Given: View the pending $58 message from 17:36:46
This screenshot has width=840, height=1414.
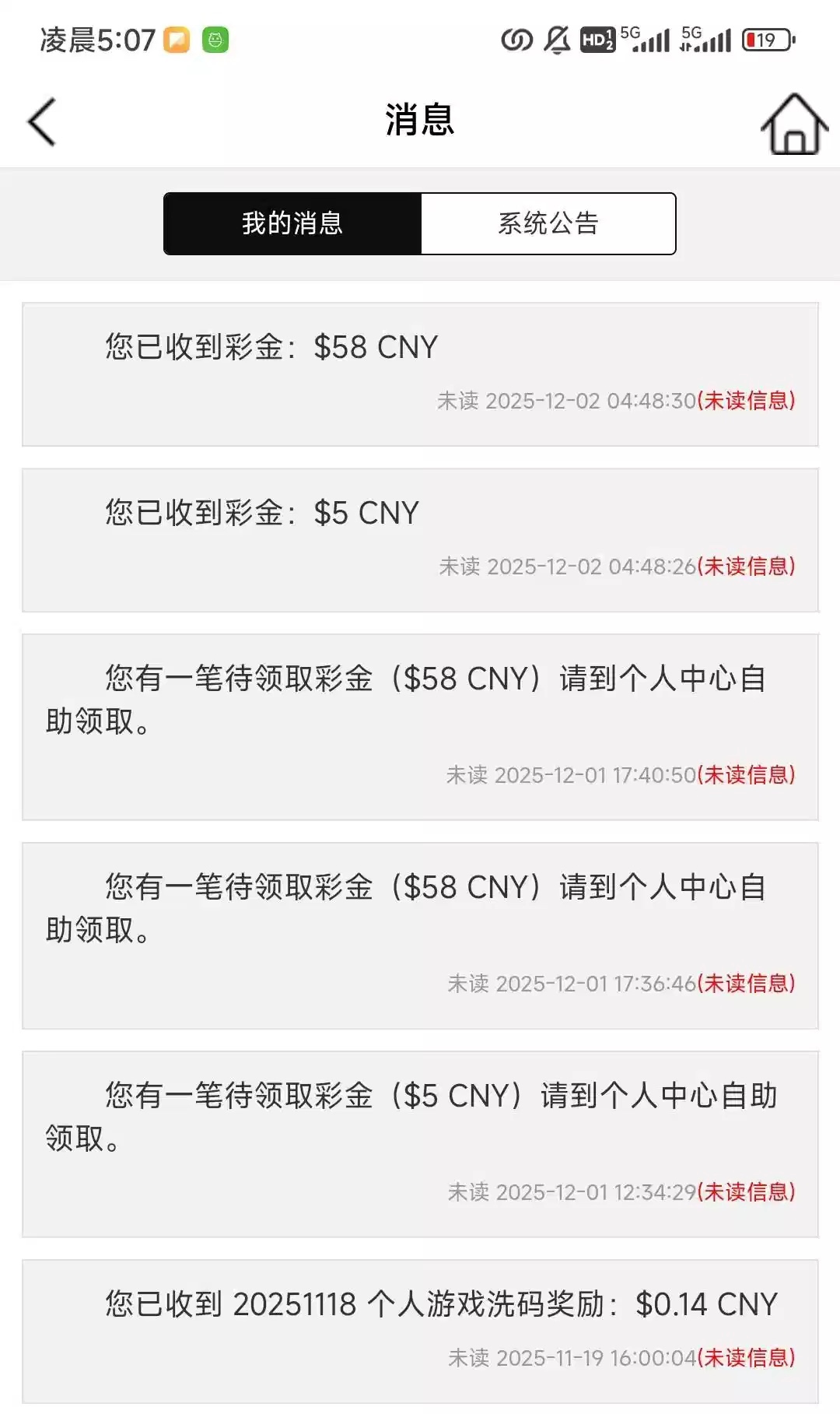Looking at the screenshot, I should (x=420, y=935).
